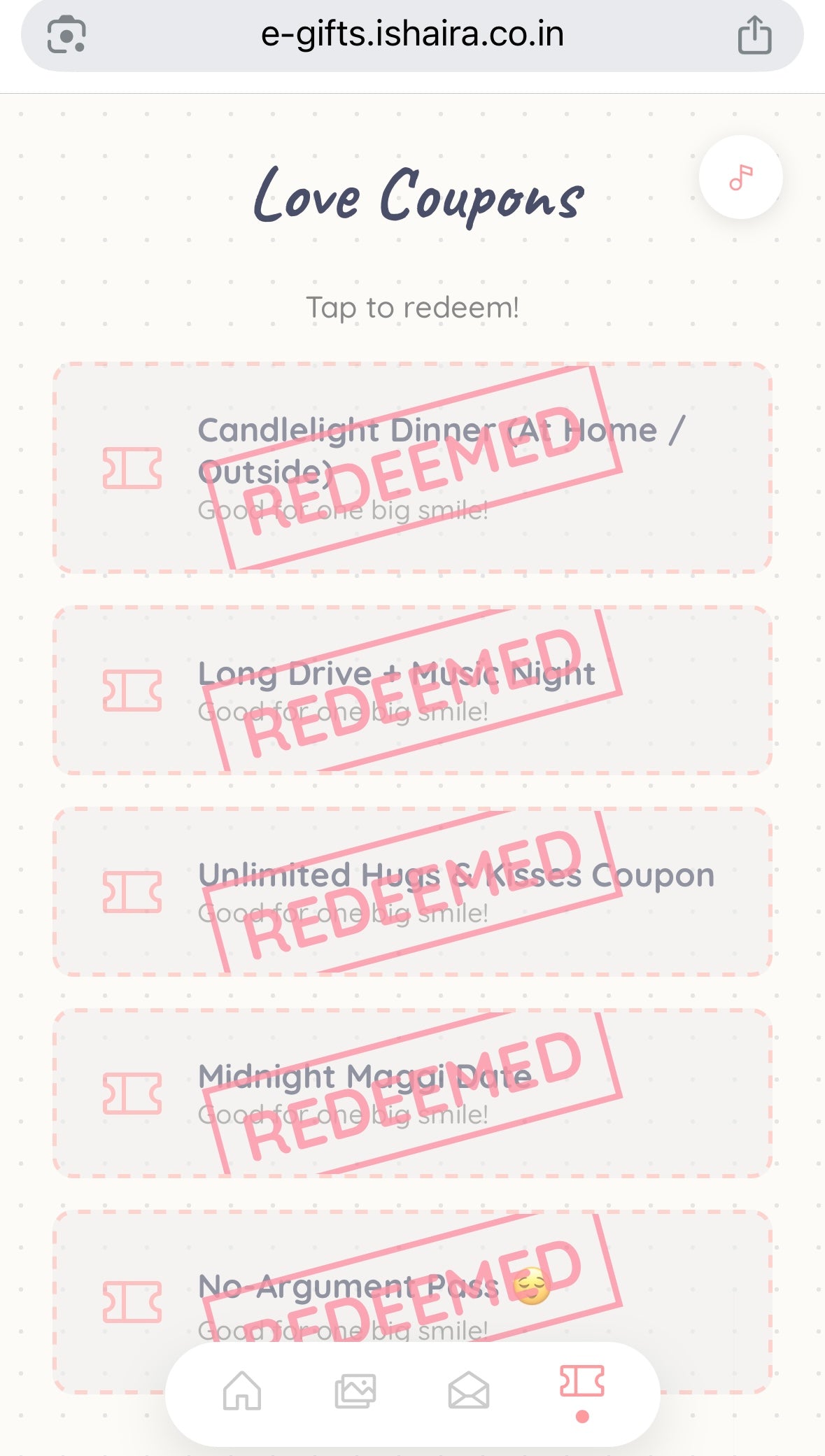Open the Long Drive + Music Night coupon
The image size is (825, 1456).
(412, 691)
